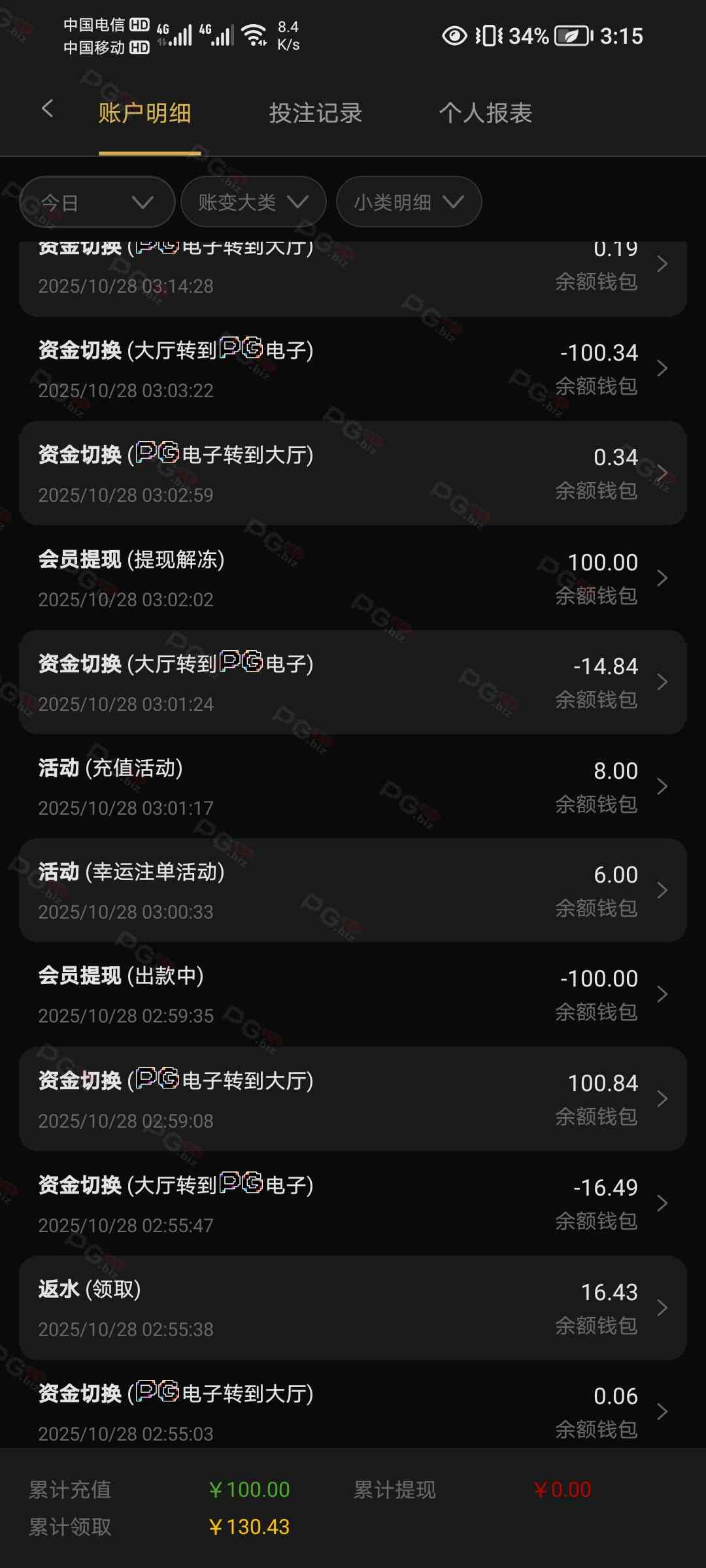Switch to the 个人报表 tab
This screenshot has height=1568, width=706.
click(485, 114)
